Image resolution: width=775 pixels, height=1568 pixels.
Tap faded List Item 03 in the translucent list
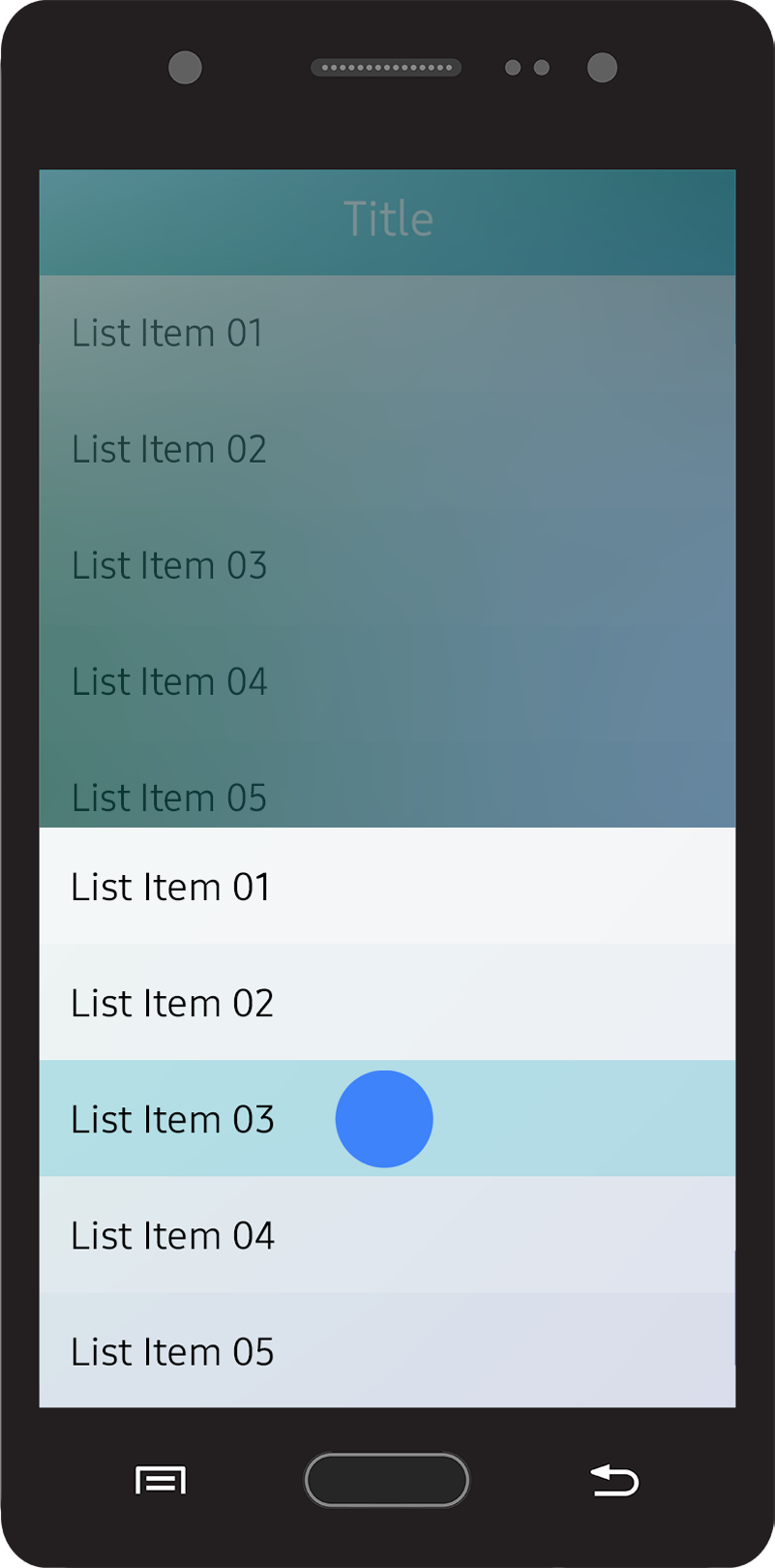[168, 564]
